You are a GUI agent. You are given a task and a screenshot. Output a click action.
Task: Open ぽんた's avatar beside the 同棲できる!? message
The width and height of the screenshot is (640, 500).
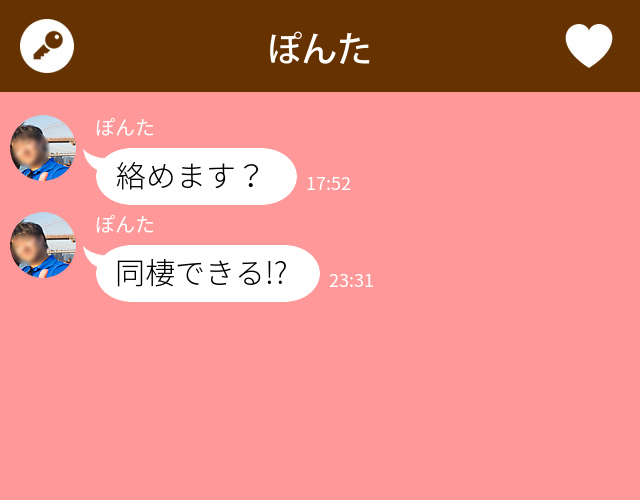point(43,245)
